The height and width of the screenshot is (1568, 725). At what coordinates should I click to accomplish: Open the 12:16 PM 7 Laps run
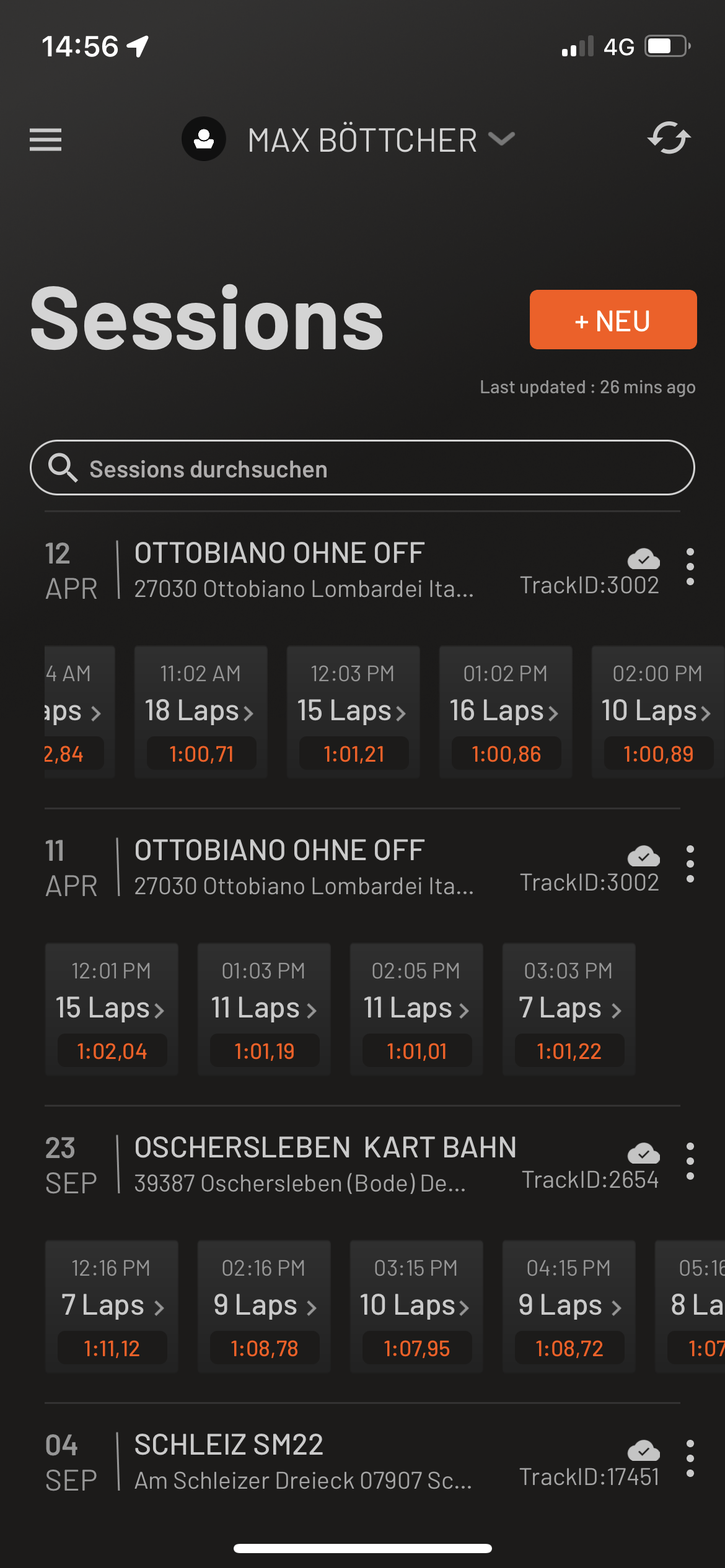(x=112, y=1307)
